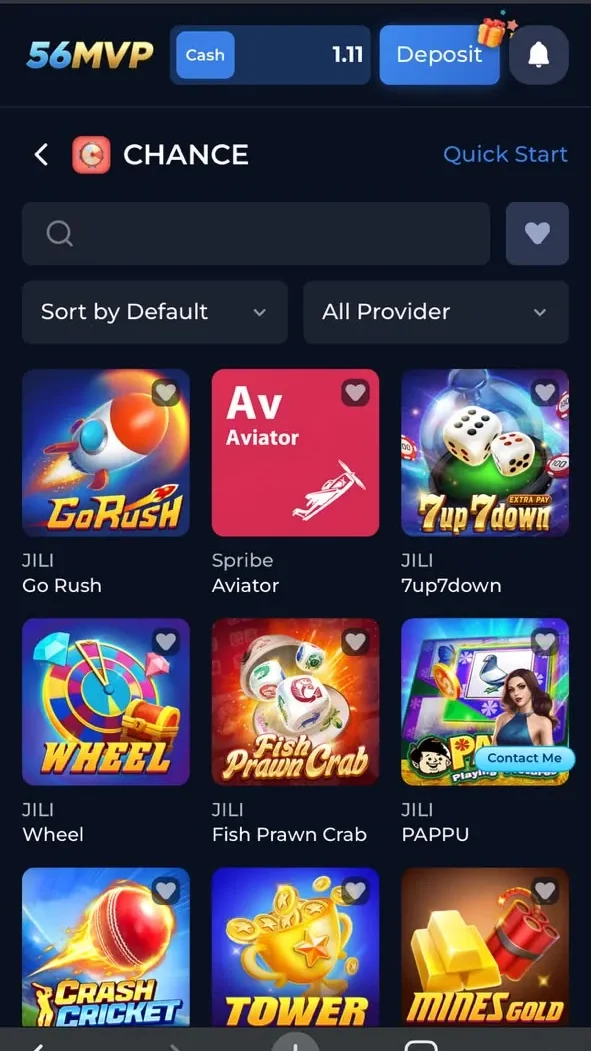Tap the Quick Start link

pyautogui.click(x=505, y=155)
